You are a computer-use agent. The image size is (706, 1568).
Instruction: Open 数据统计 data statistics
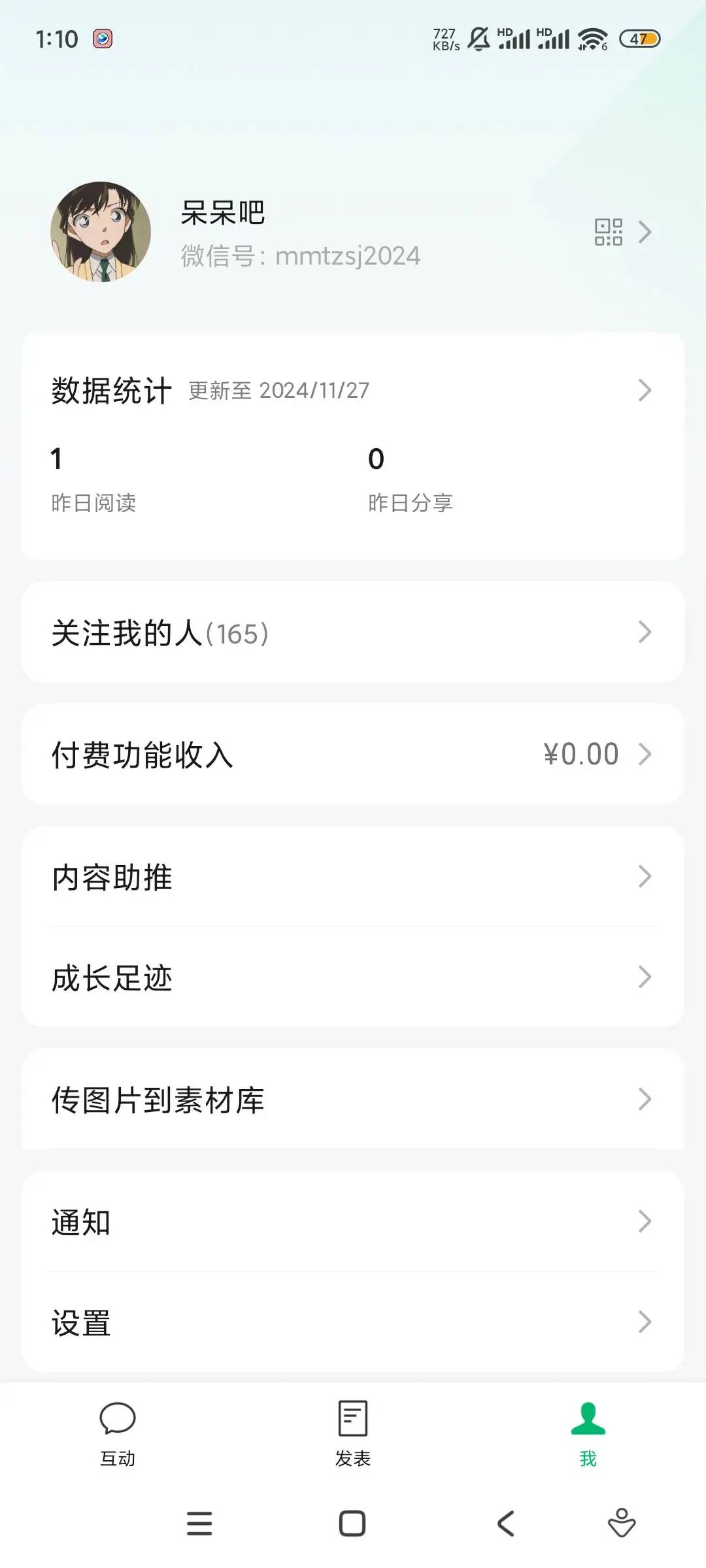pos(353,390)
